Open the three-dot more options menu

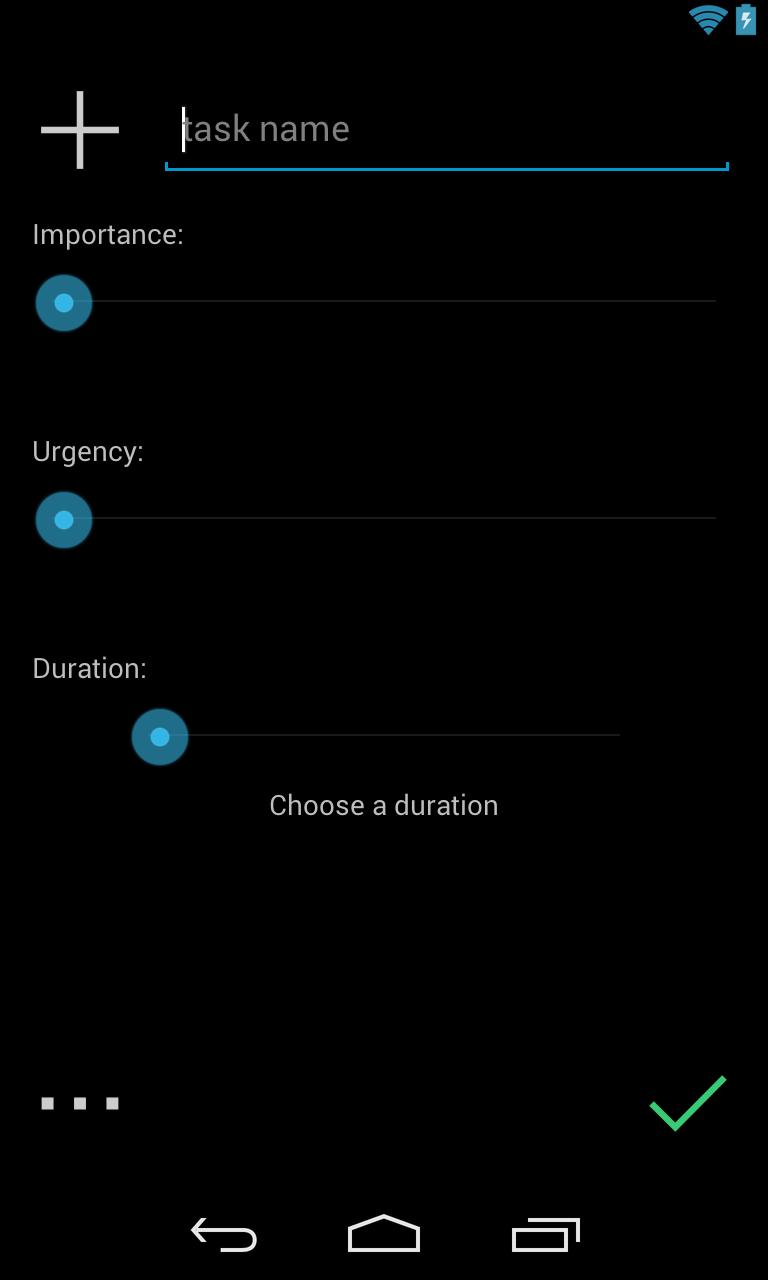[80, 1103]
